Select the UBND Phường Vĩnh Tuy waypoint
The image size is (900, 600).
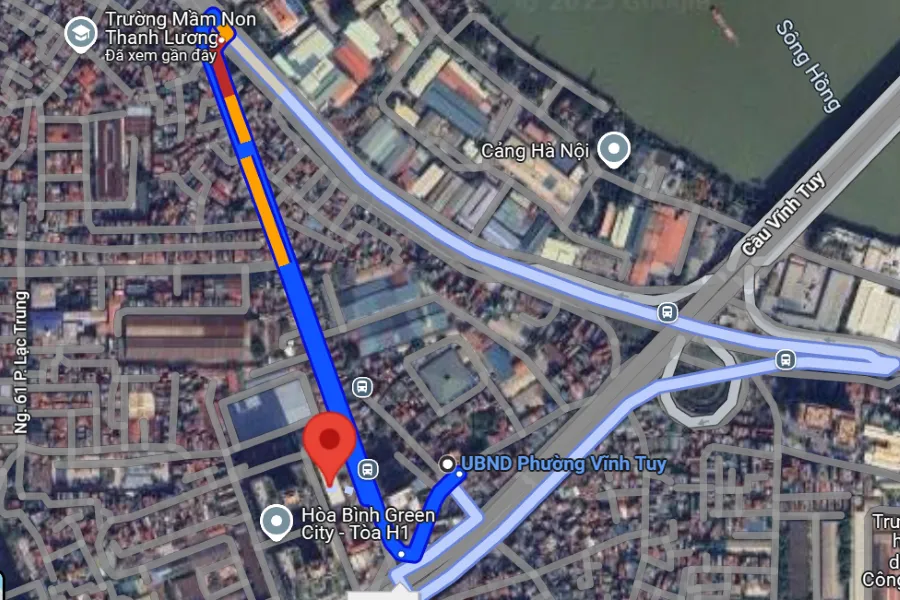(x=448, y=465)
